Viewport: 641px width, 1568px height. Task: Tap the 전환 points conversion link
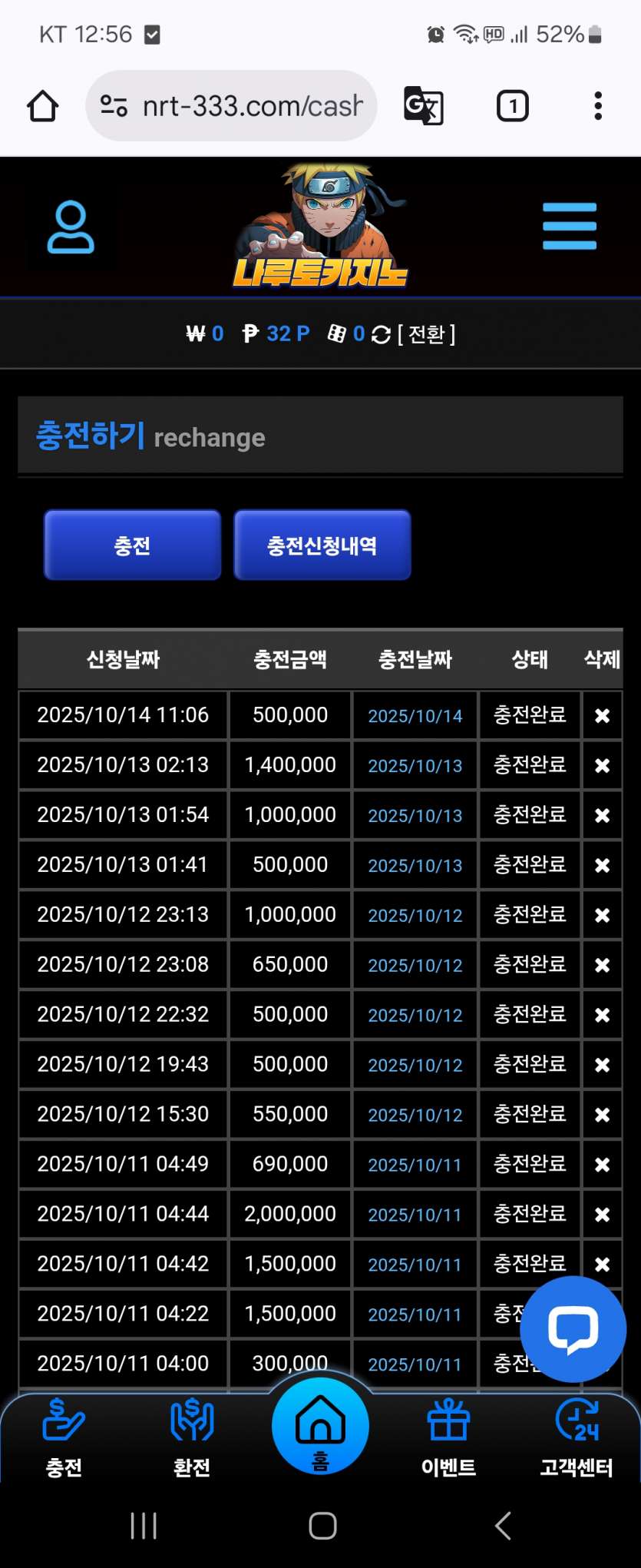click(x=427, y=334)
